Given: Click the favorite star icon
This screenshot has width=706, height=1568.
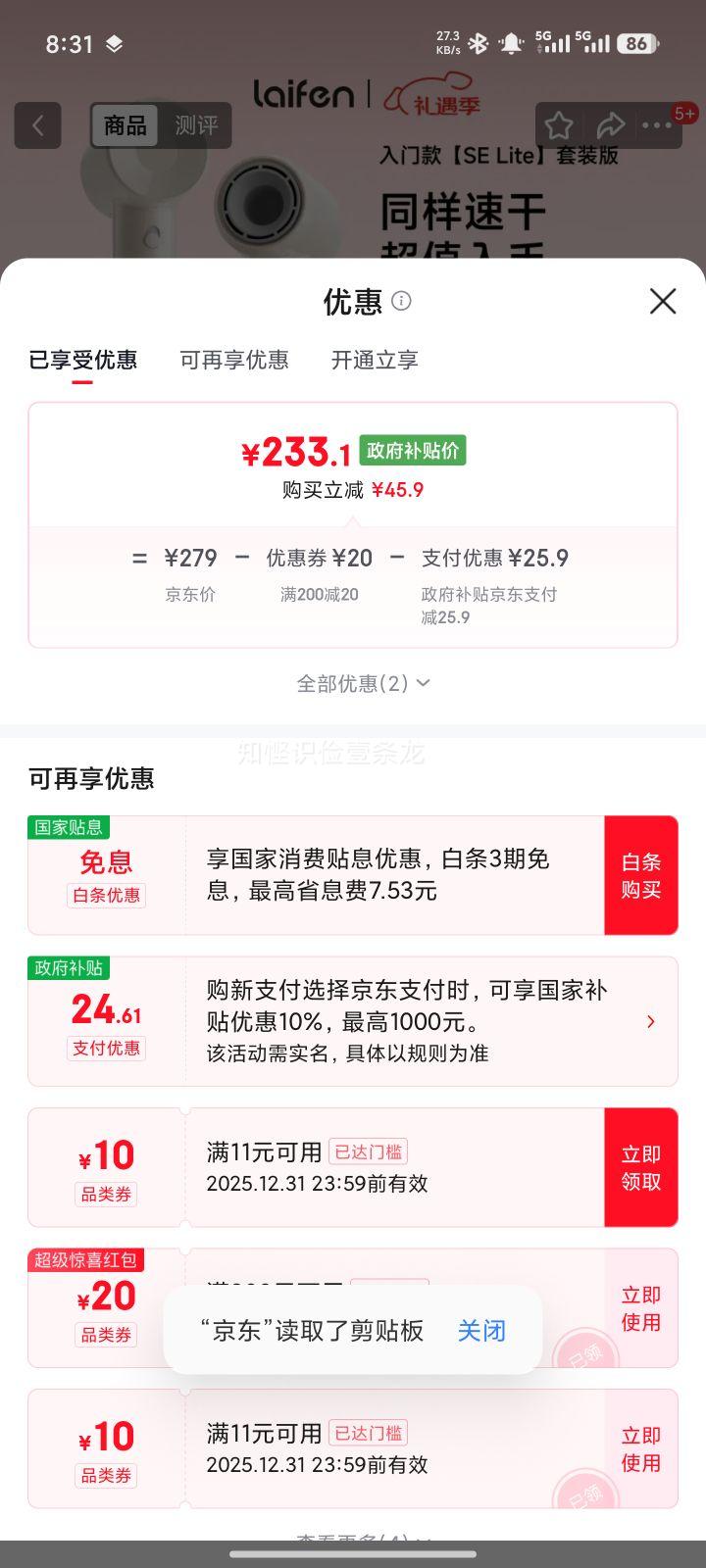Looking at the screenshot, I should (x=558, y=125).
